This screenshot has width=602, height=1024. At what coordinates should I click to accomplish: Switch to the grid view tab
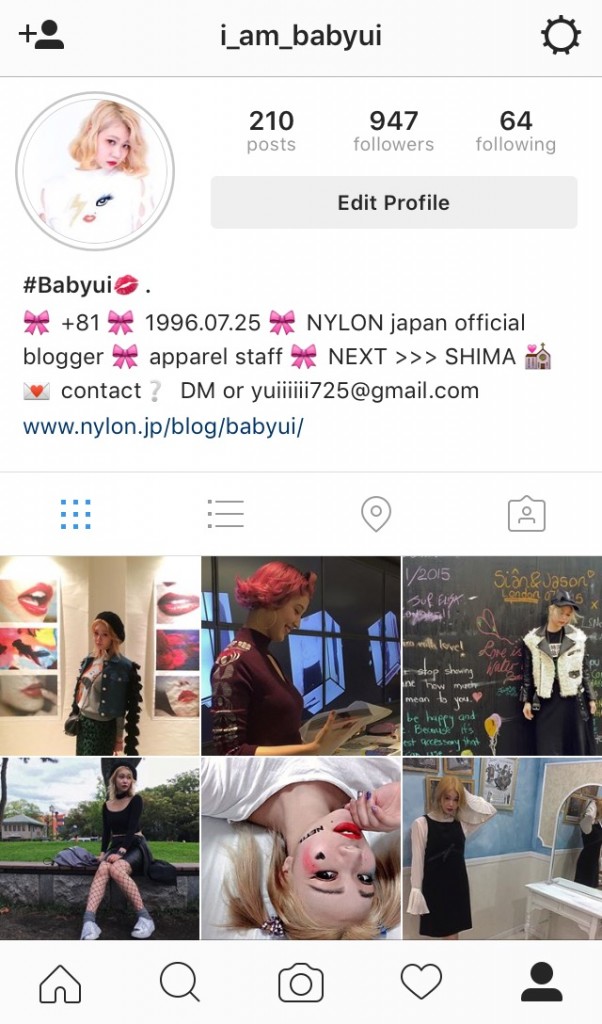(75, 514)
